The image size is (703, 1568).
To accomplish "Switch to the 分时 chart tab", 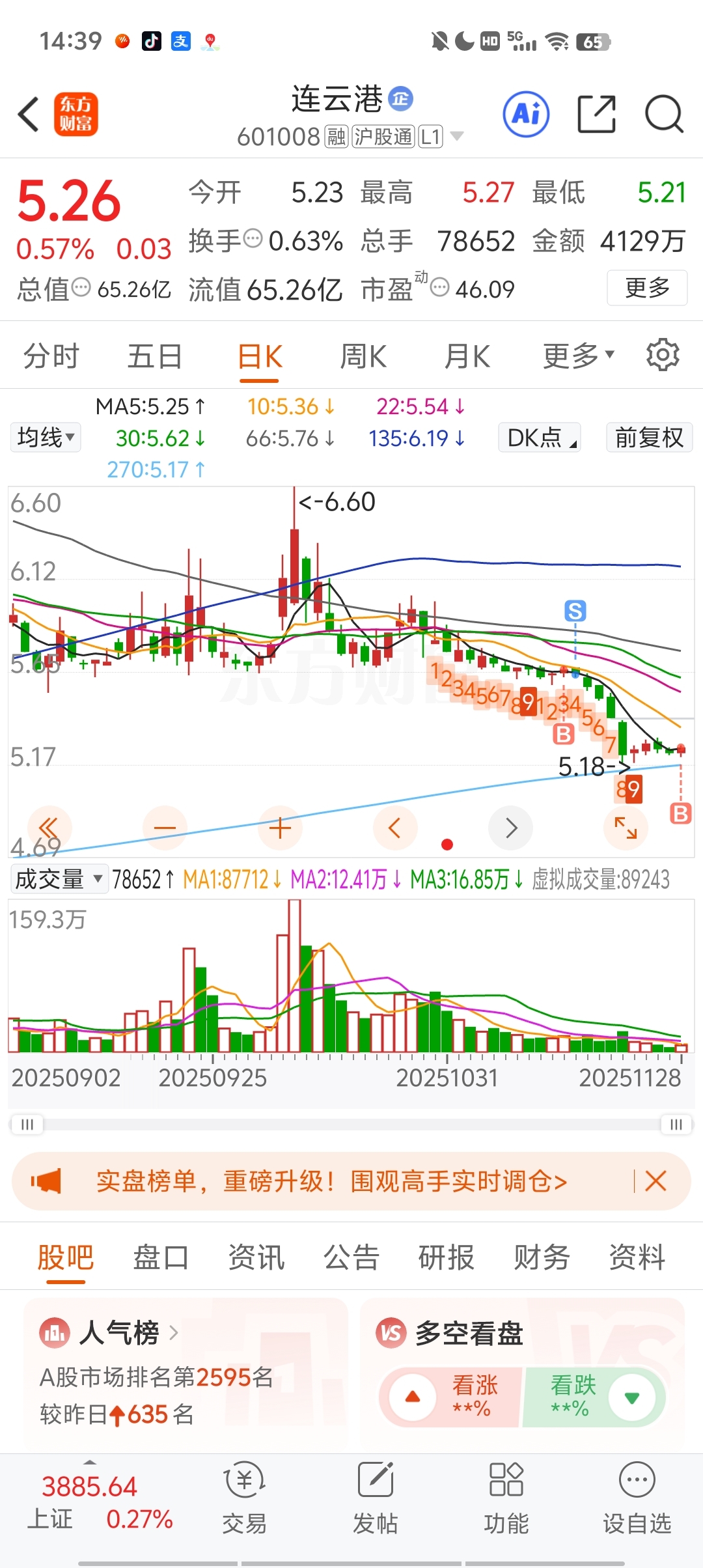I will [51, 356].
